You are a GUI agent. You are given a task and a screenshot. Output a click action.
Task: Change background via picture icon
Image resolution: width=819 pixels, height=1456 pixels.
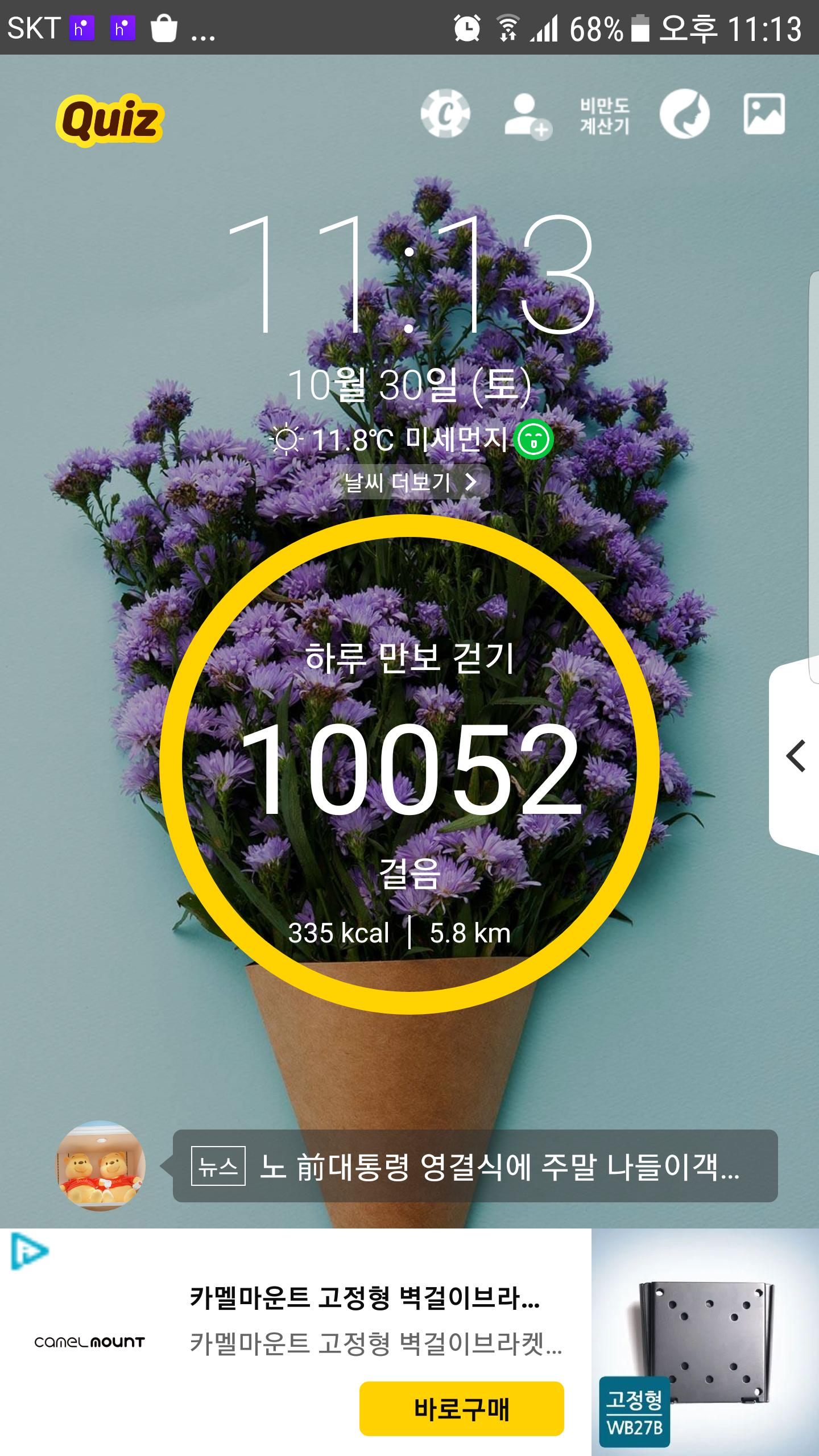point(764,114)
